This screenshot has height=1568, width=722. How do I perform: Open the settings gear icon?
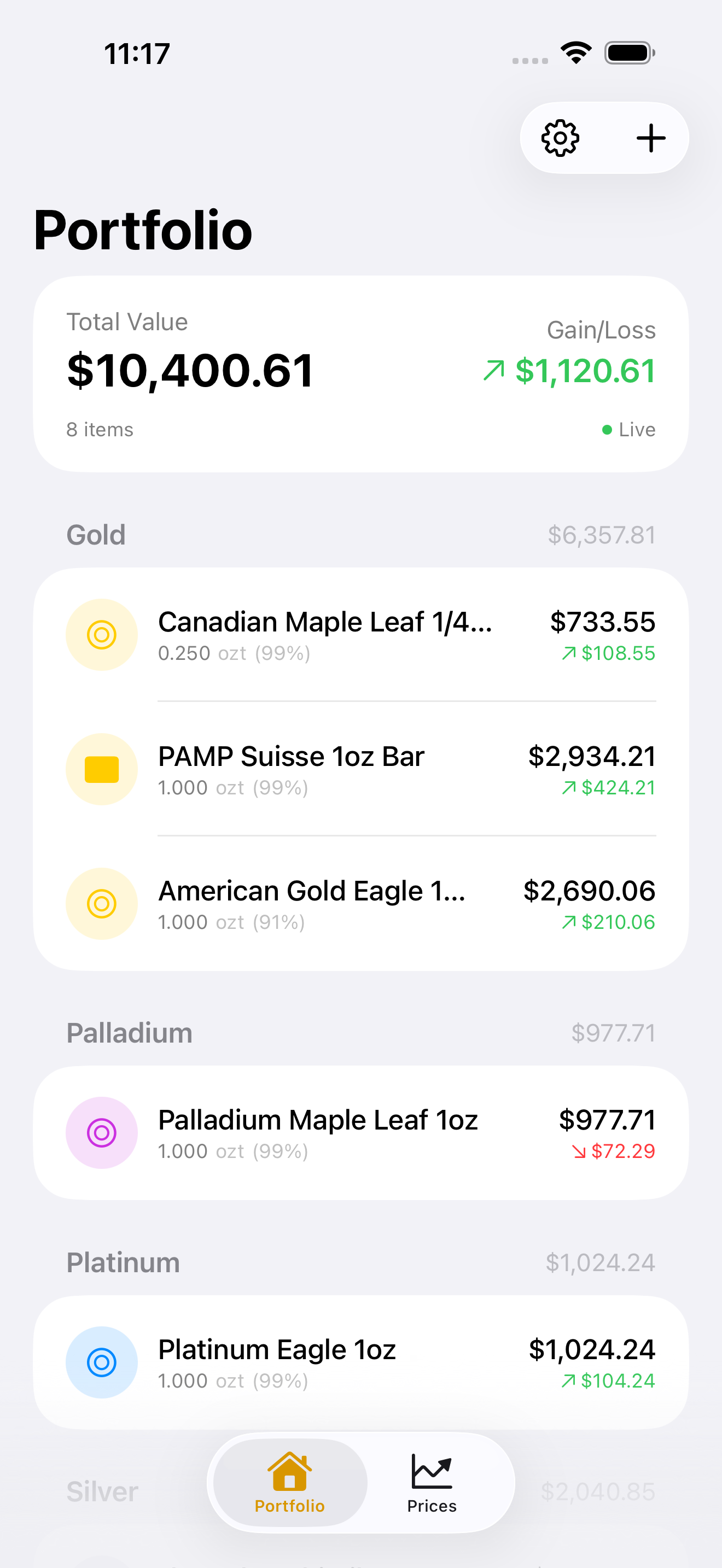pyautogui.click(x=560, y=138)
